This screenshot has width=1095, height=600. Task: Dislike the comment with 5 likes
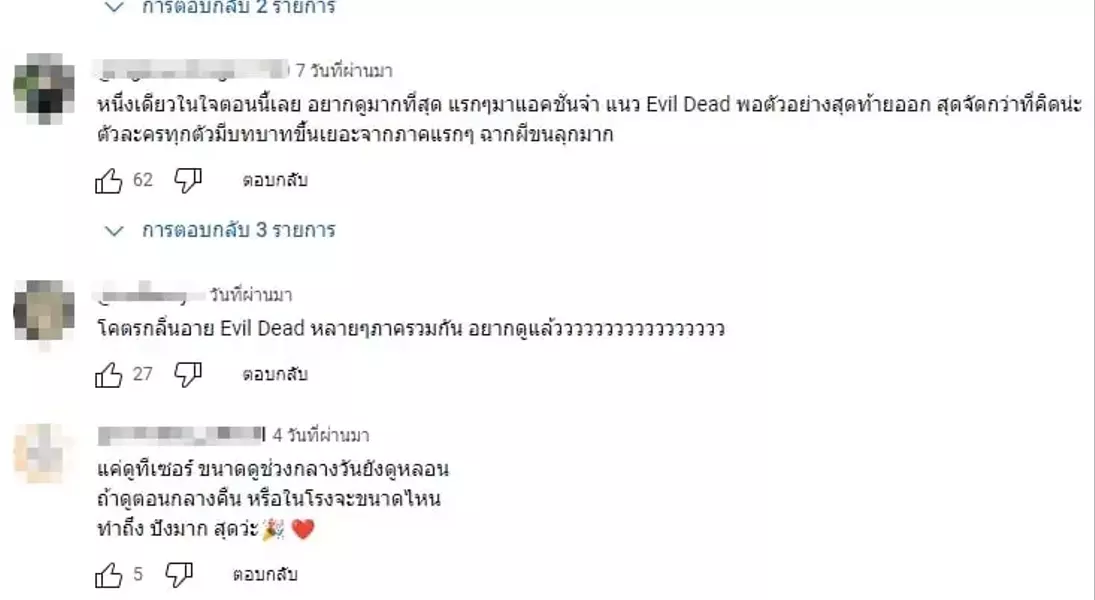pos(178,574)
